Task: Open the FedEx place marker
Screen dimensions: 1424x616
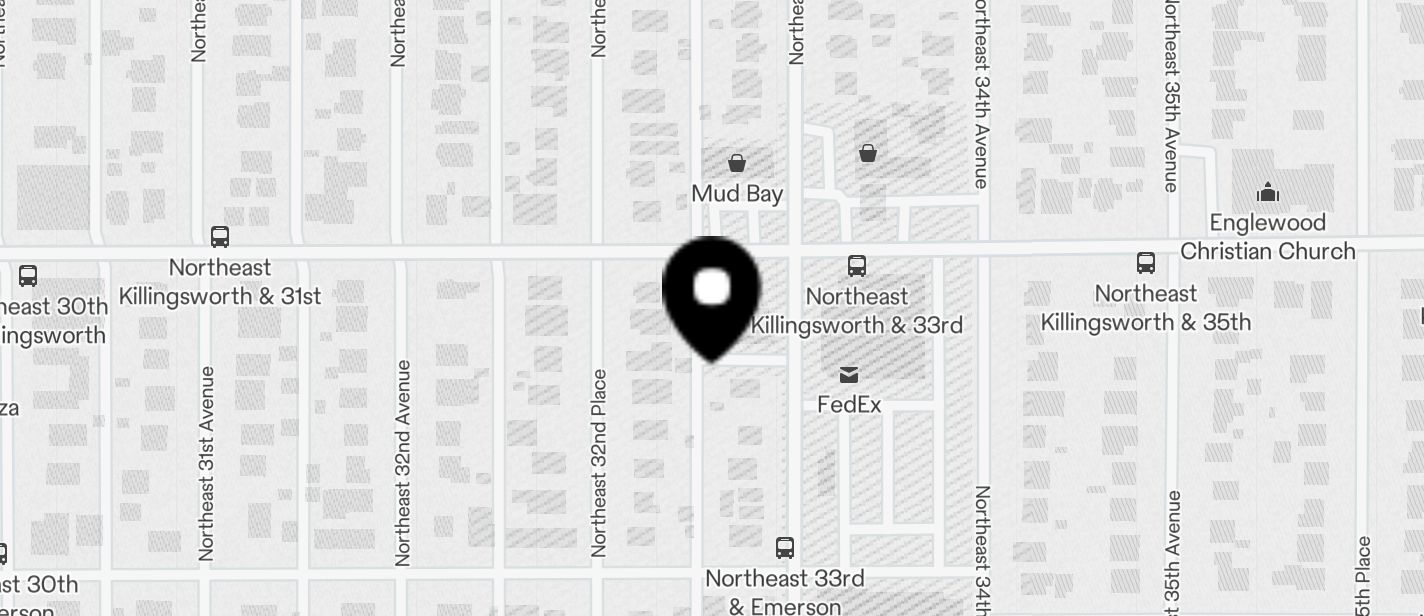Action: point(849,375)
